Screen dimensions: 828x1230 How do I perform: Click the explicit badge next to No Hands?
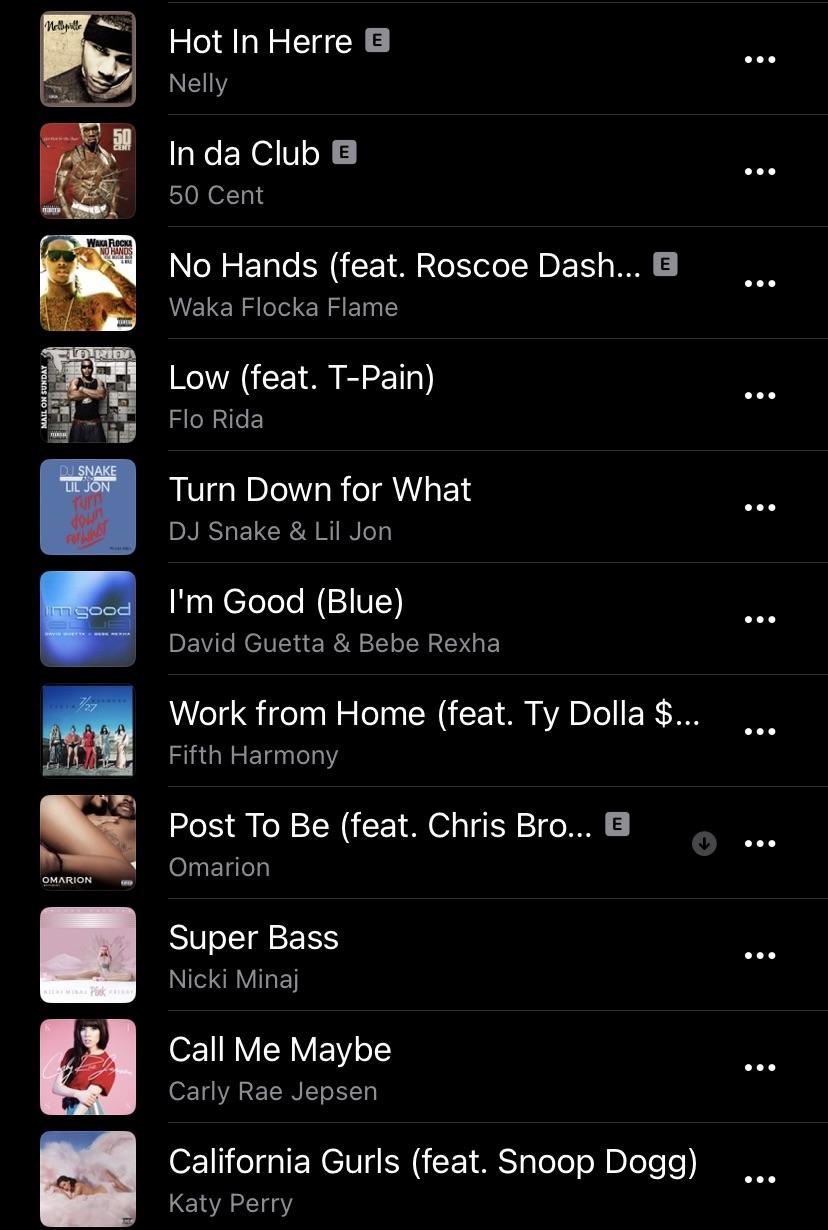tap(666, 264)
